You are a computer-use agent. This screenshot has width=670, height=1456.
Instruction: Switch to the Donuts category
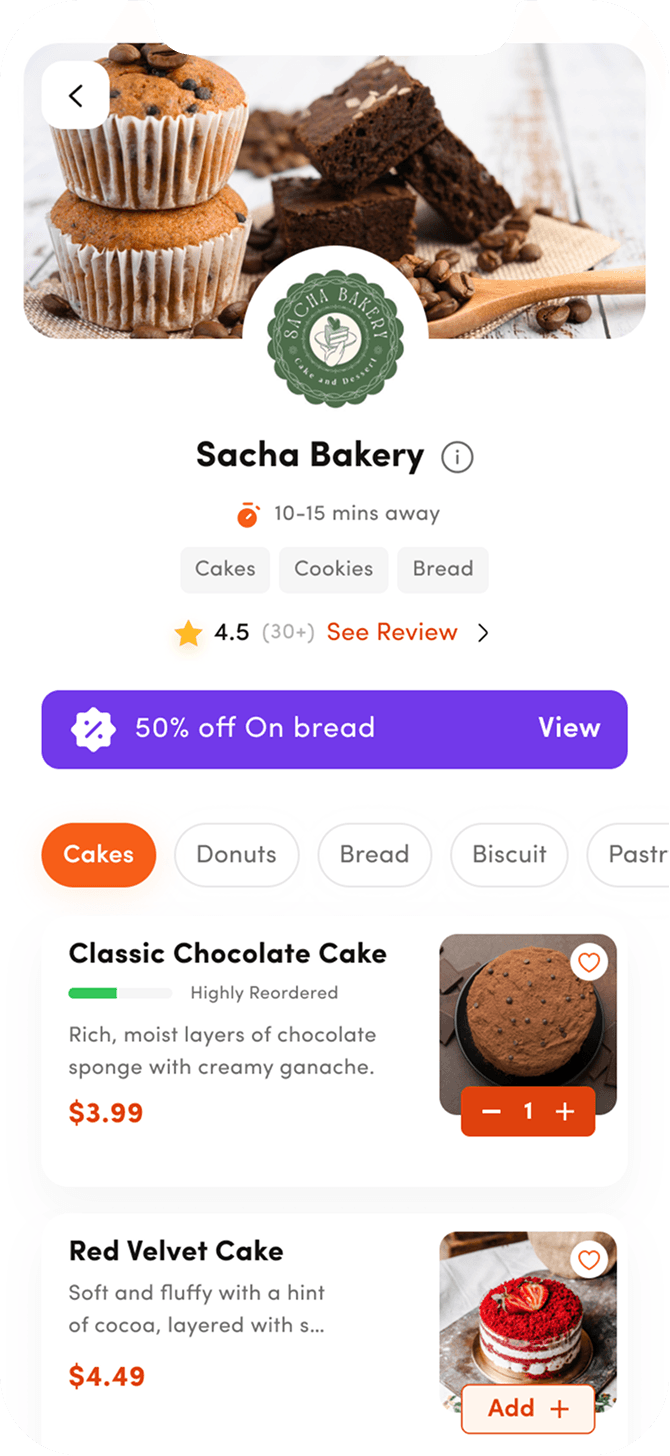pos(236,855)
